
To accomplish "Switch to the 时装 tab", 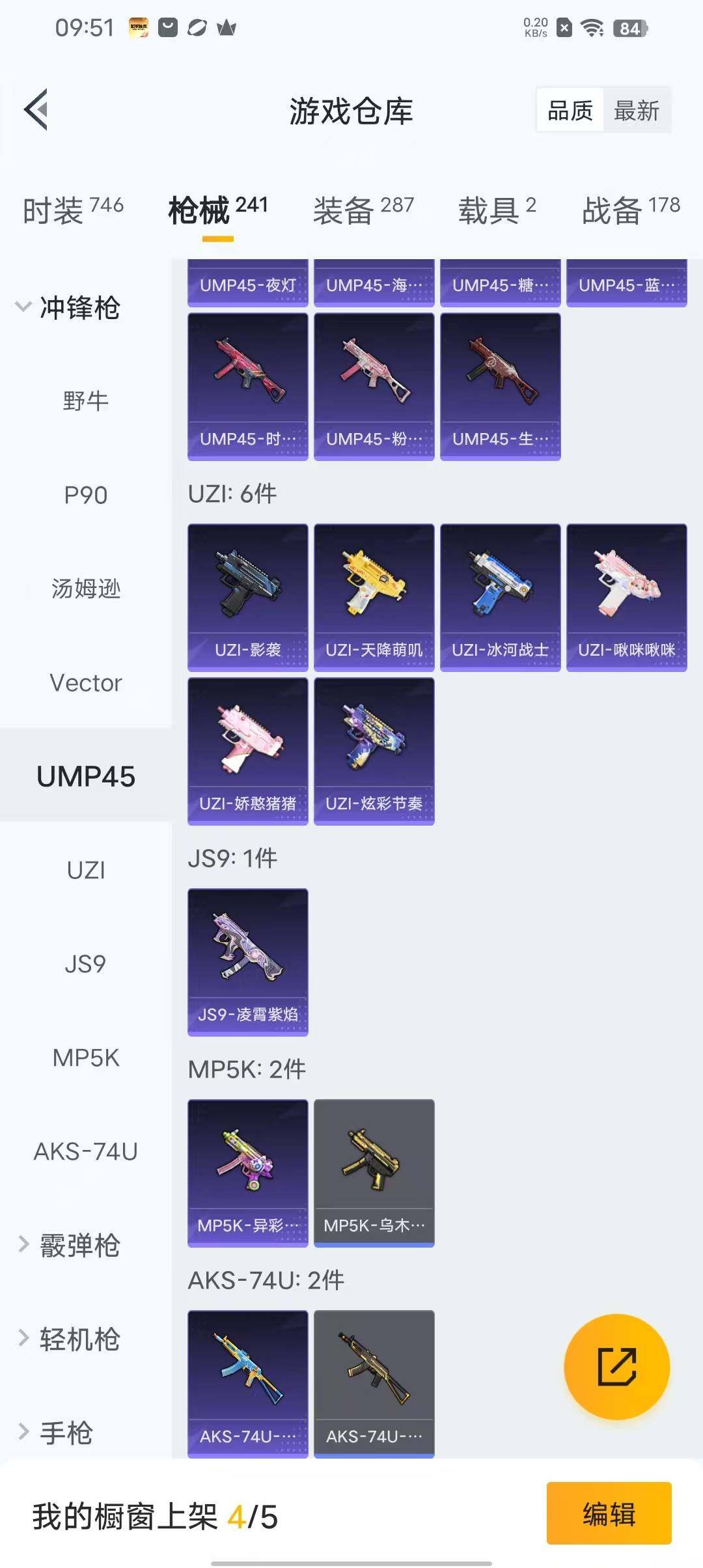I will pos(73,210).
